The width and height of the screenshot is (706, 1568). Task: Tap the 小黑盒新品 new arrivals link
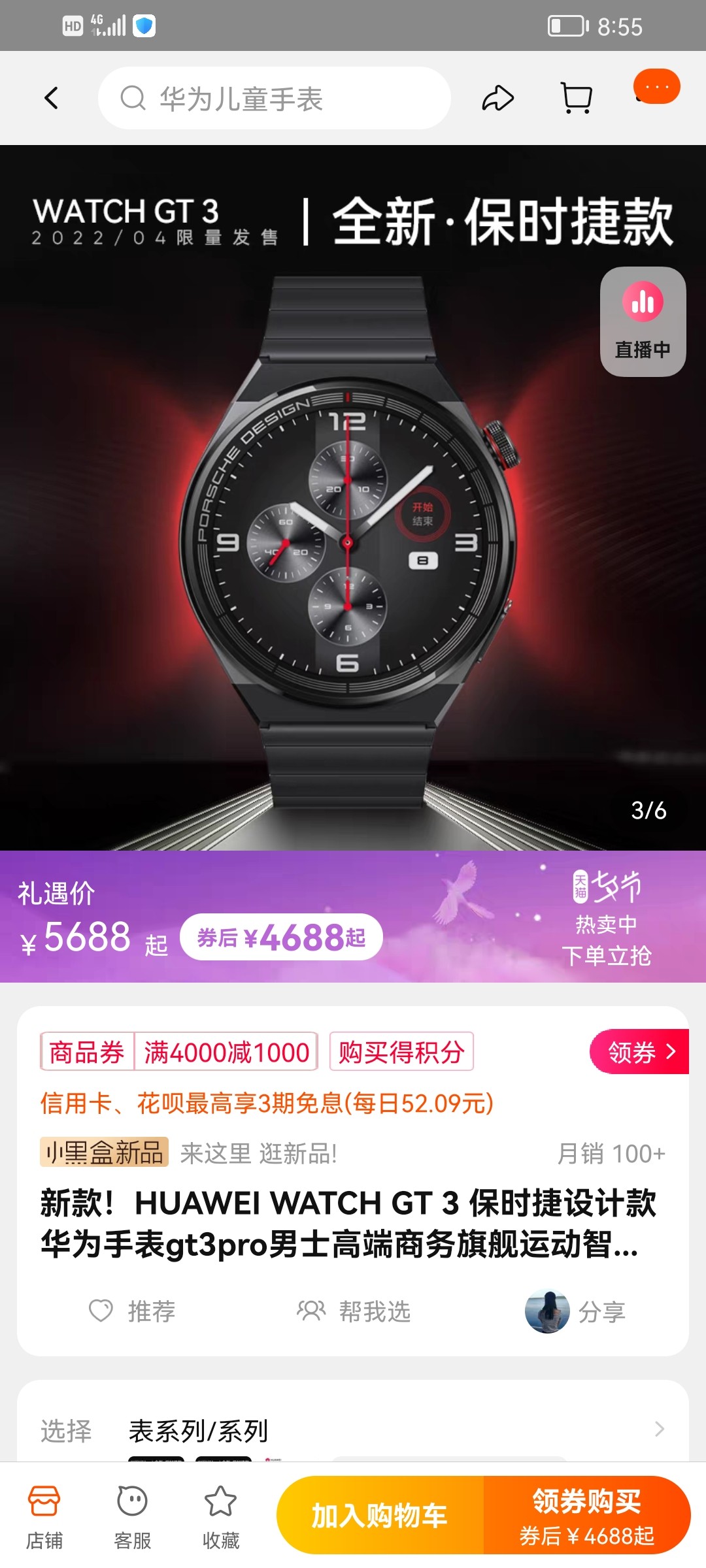tap(105, 1152)
